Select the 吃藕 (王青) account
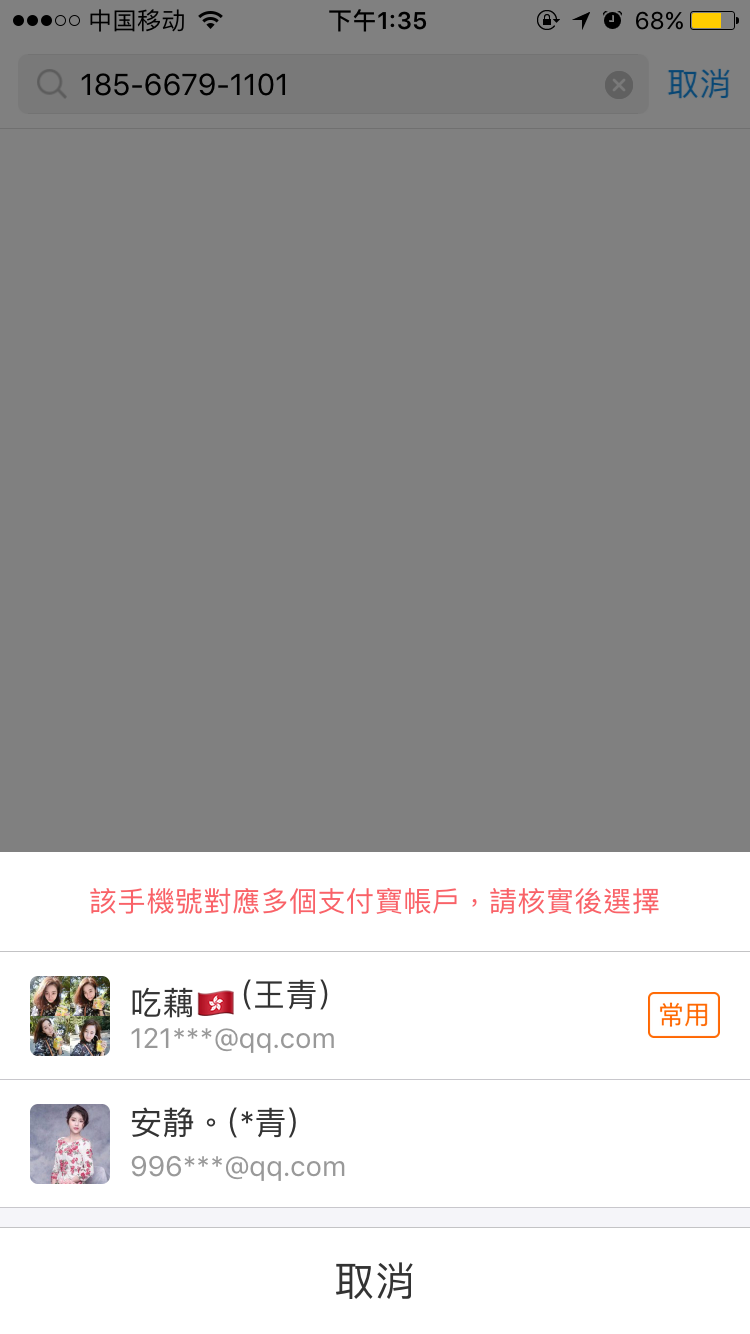This screenshot has height=1334, width=750. (x=374, y=1016)
